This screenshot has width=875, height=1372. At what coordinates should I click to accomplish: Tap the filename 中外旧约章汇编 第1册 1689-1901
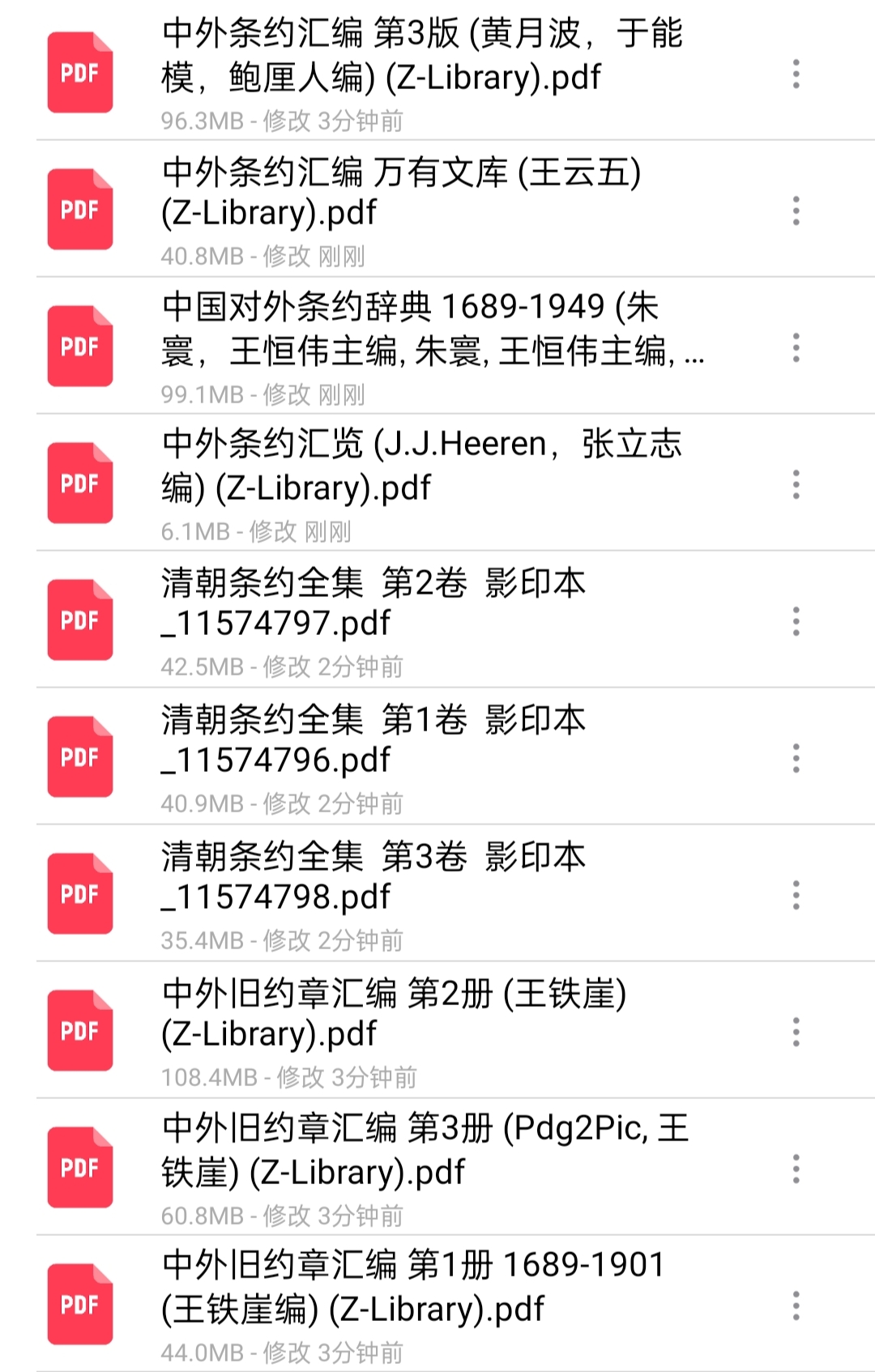point(405,1284)
